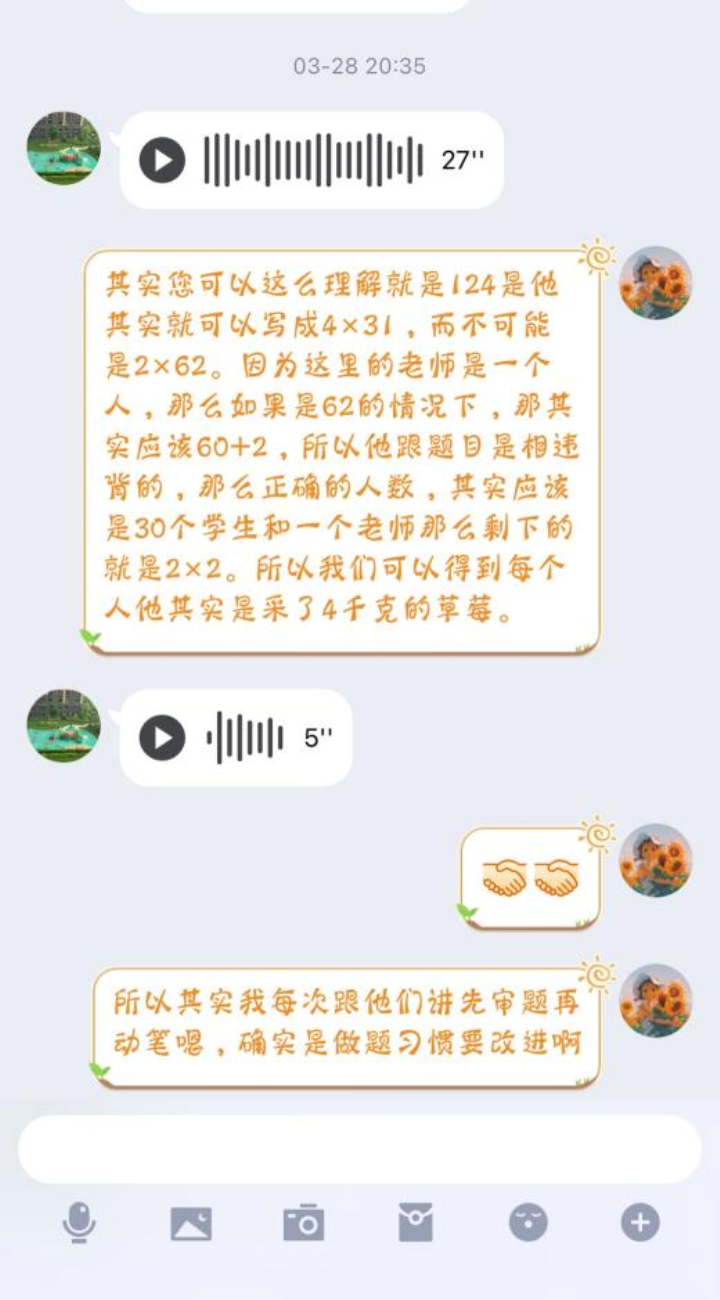Image resolution: width=720 pixels, height=1300 pixels.
Task: Open the red envelope option
Action: [416, 1222]
